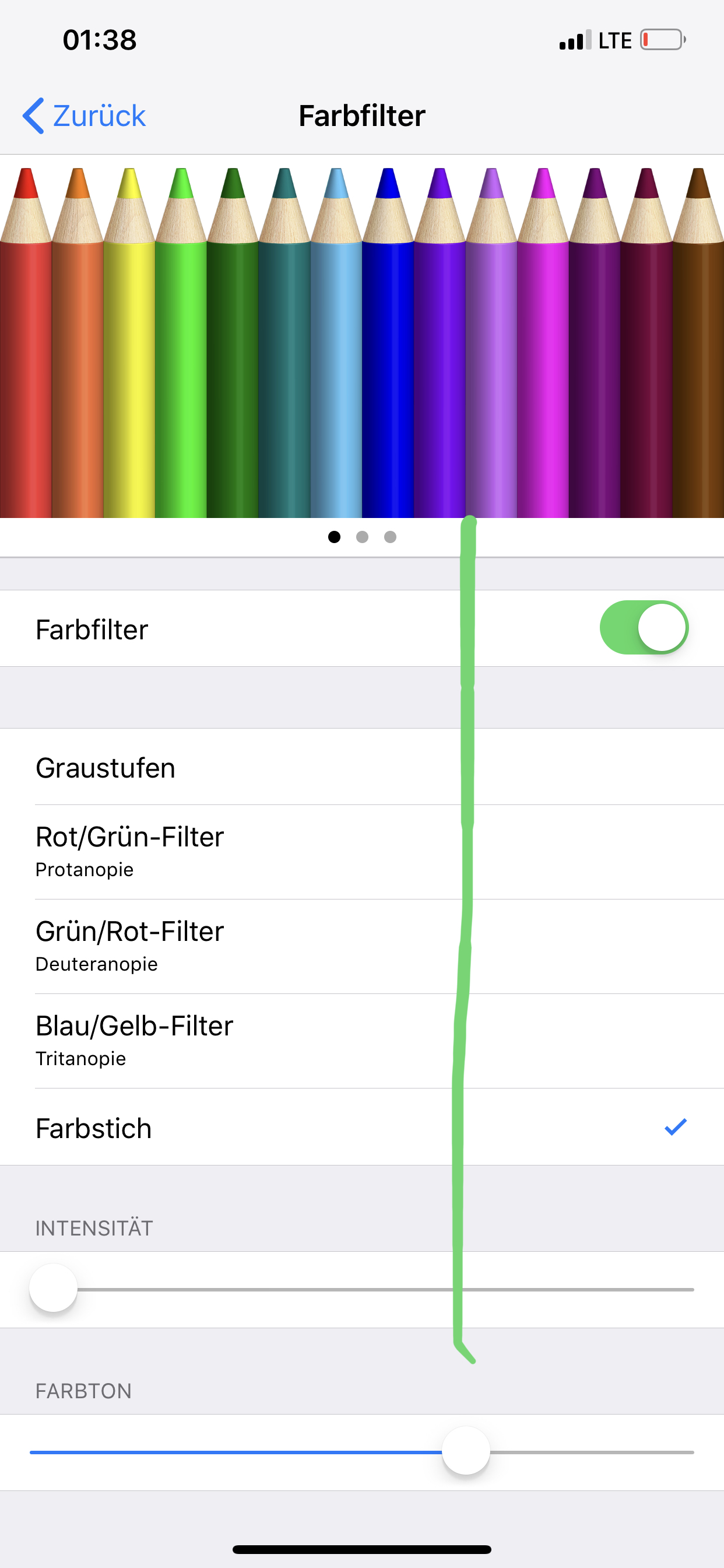Go back using the Zurück button
724x1568 pixels.
tap(84, 116)
